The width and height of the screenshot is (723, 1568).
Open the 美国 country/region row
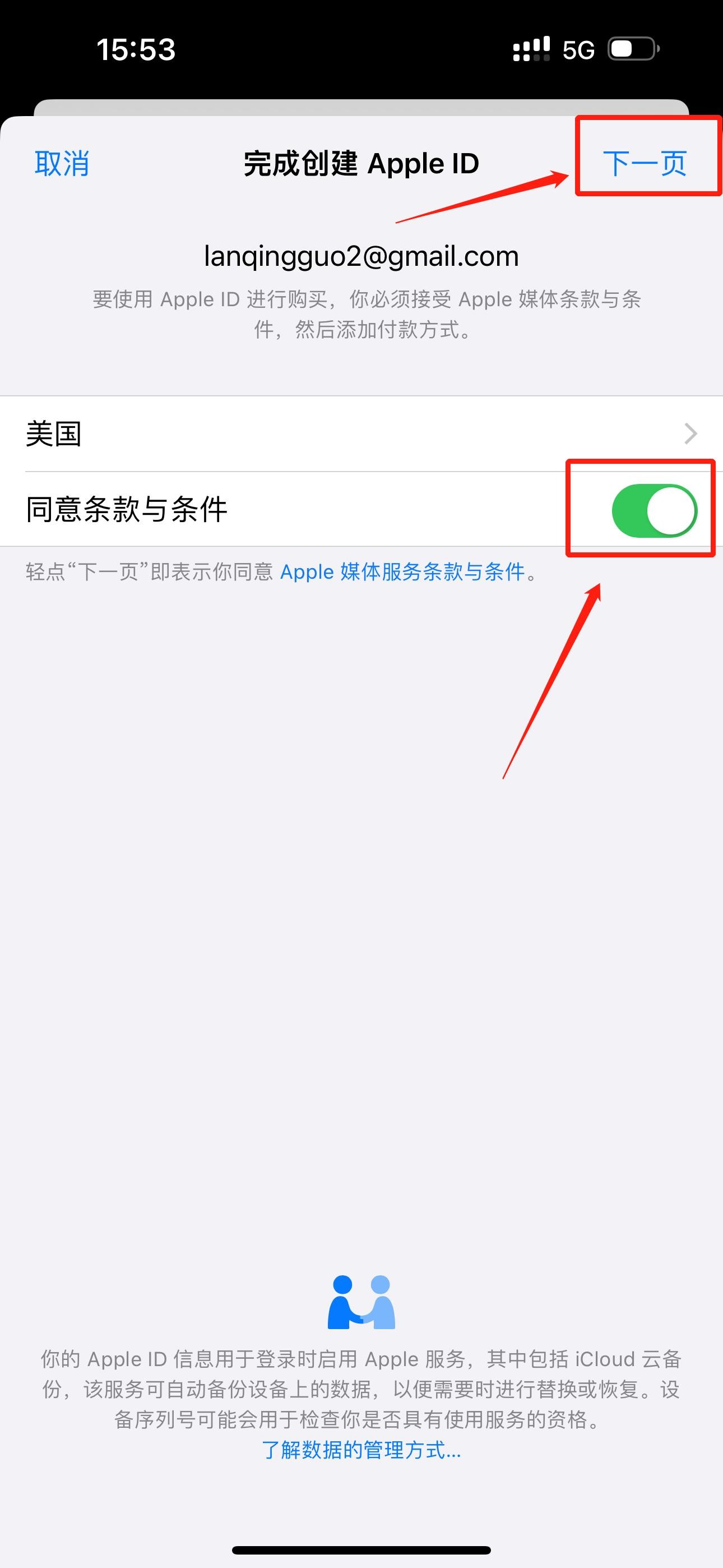point(361,434)
